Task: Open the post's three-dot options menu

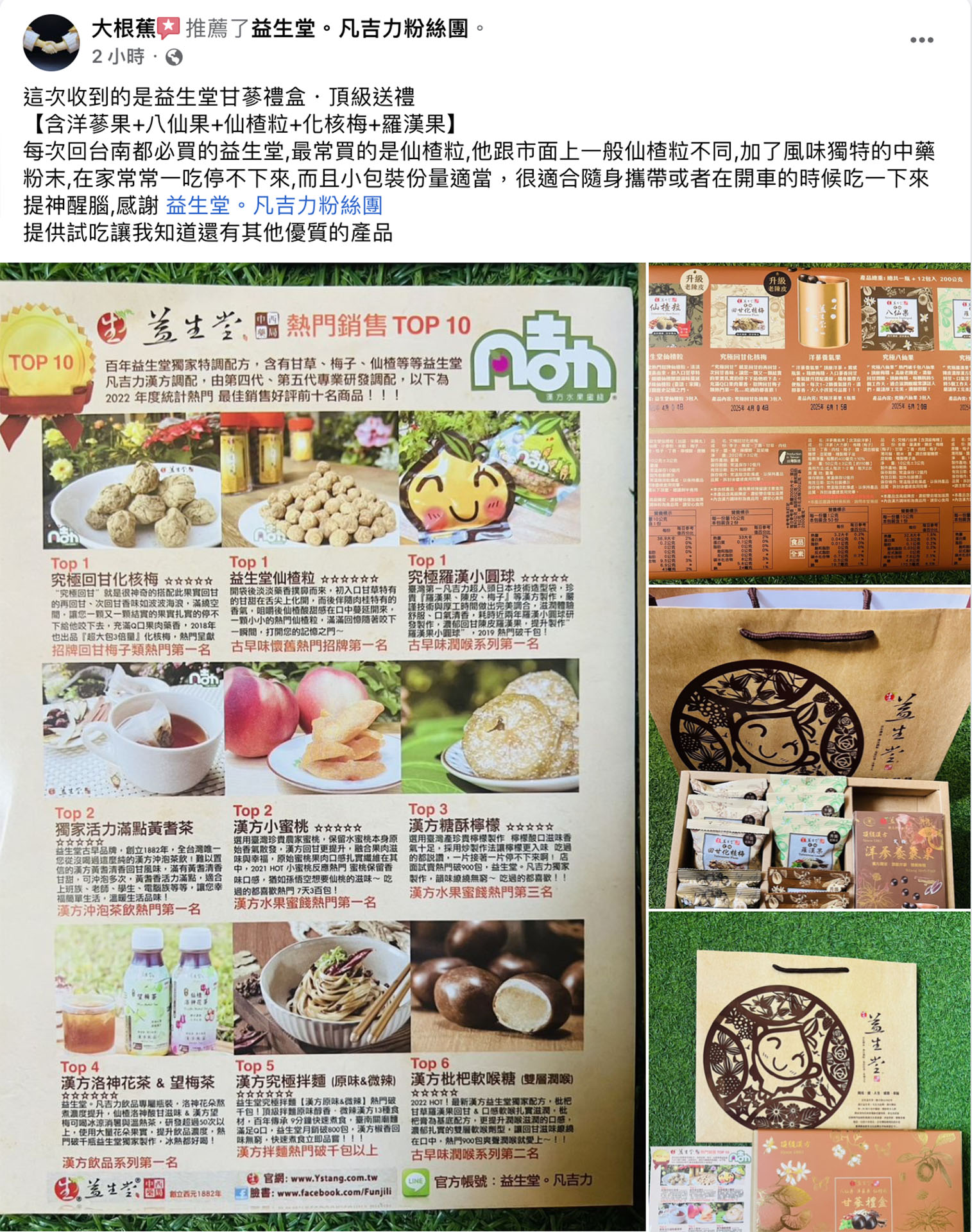Action: (x=921, y=40)
